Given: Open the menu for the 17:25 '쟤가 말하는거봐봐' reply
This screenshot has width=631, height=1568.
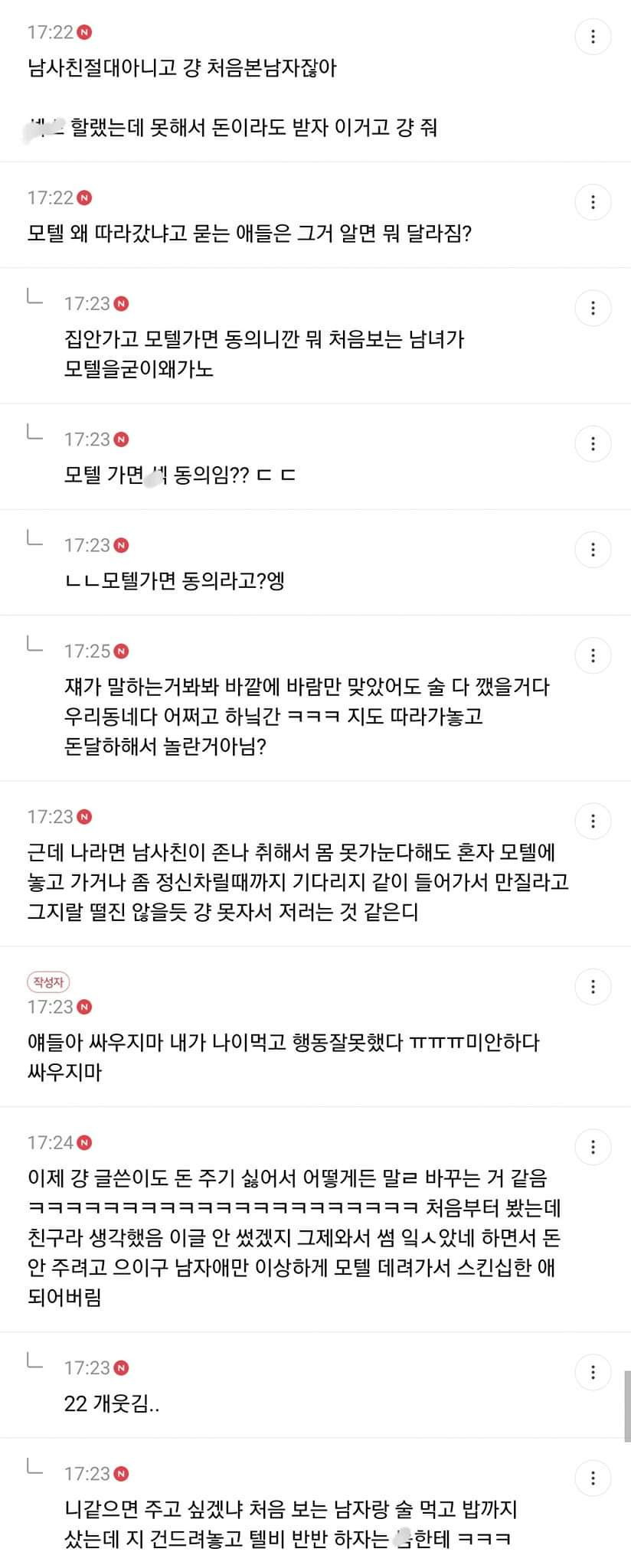Looking at the screenshot, I should pyautogui.click(x=593, y=655).
